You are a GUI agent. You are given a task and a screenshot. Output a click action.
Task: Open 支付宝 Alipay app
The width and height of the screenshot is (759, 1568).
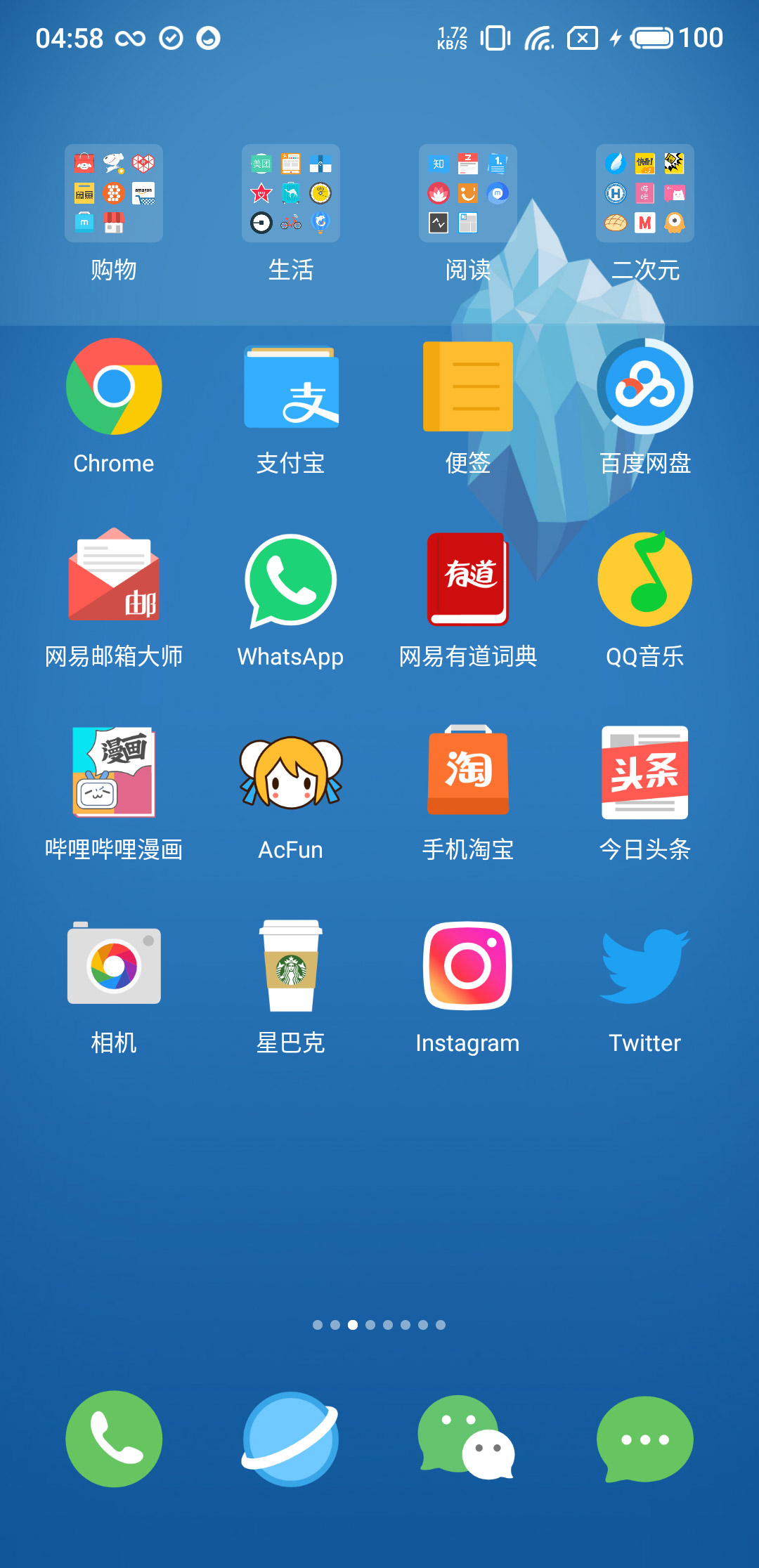pos(291,387)
